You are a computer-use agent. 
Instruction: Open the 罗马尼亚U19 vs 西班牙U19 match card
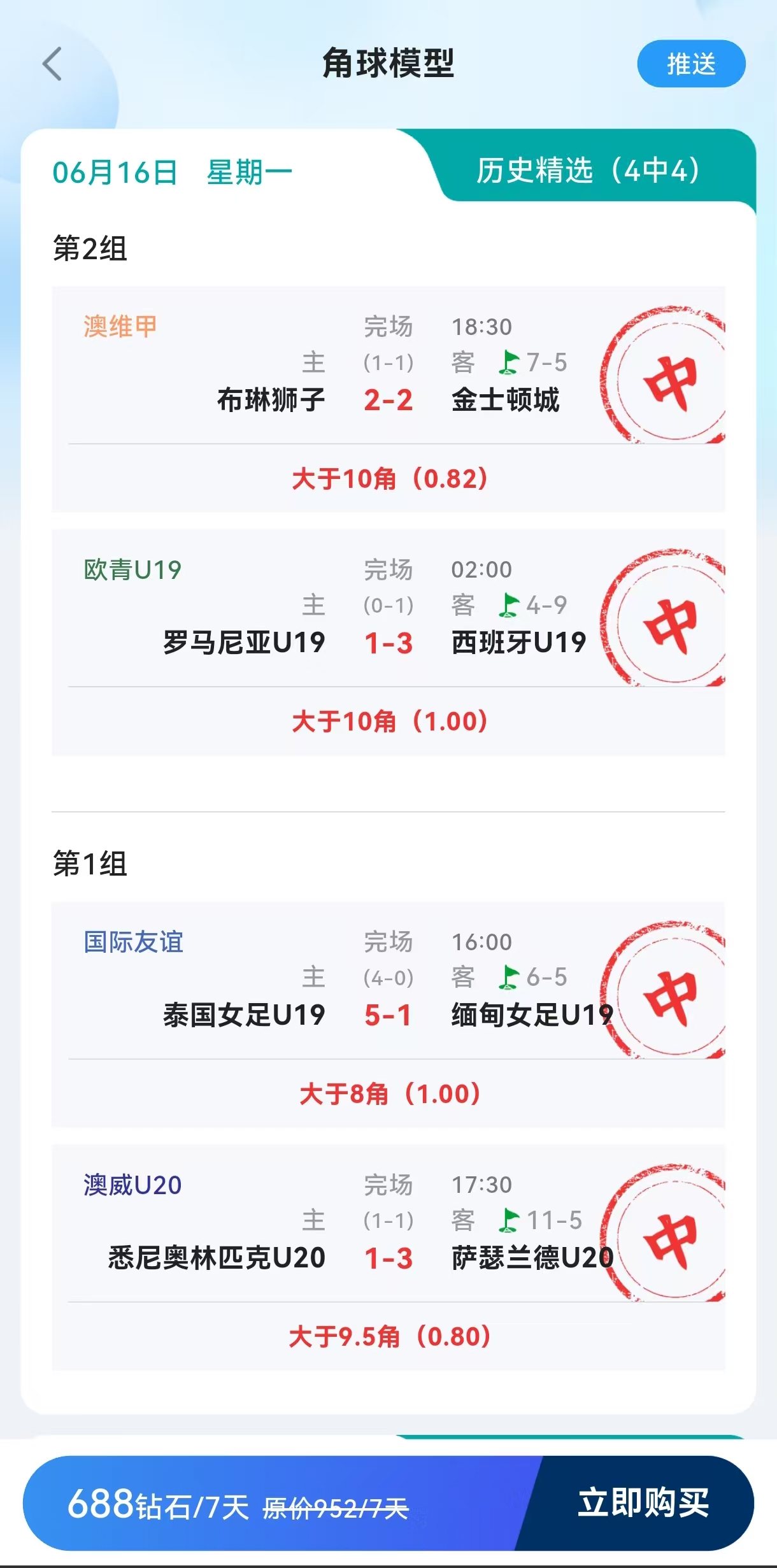coord(388,641)
